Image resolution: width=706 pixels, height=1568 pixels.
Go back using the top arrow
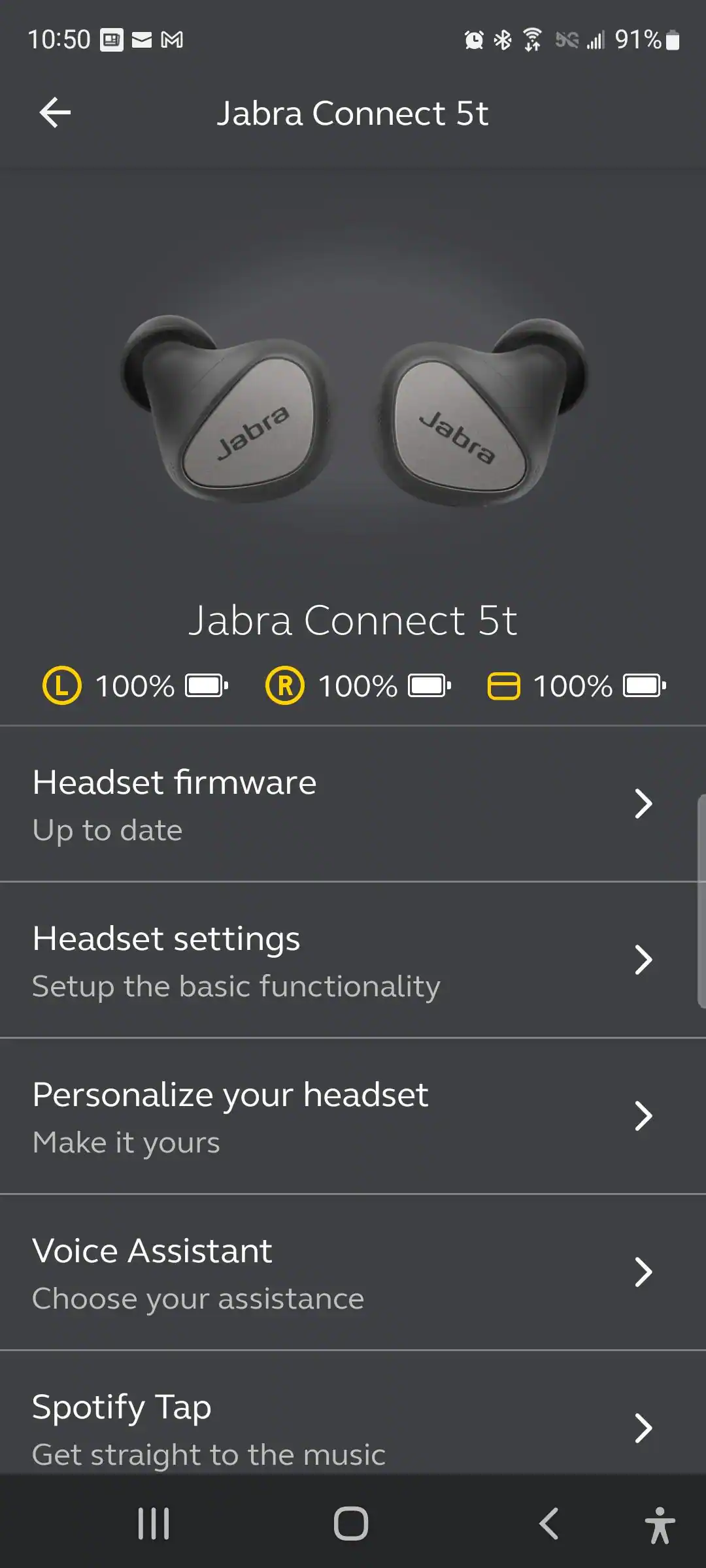click(x=55, y=113)
